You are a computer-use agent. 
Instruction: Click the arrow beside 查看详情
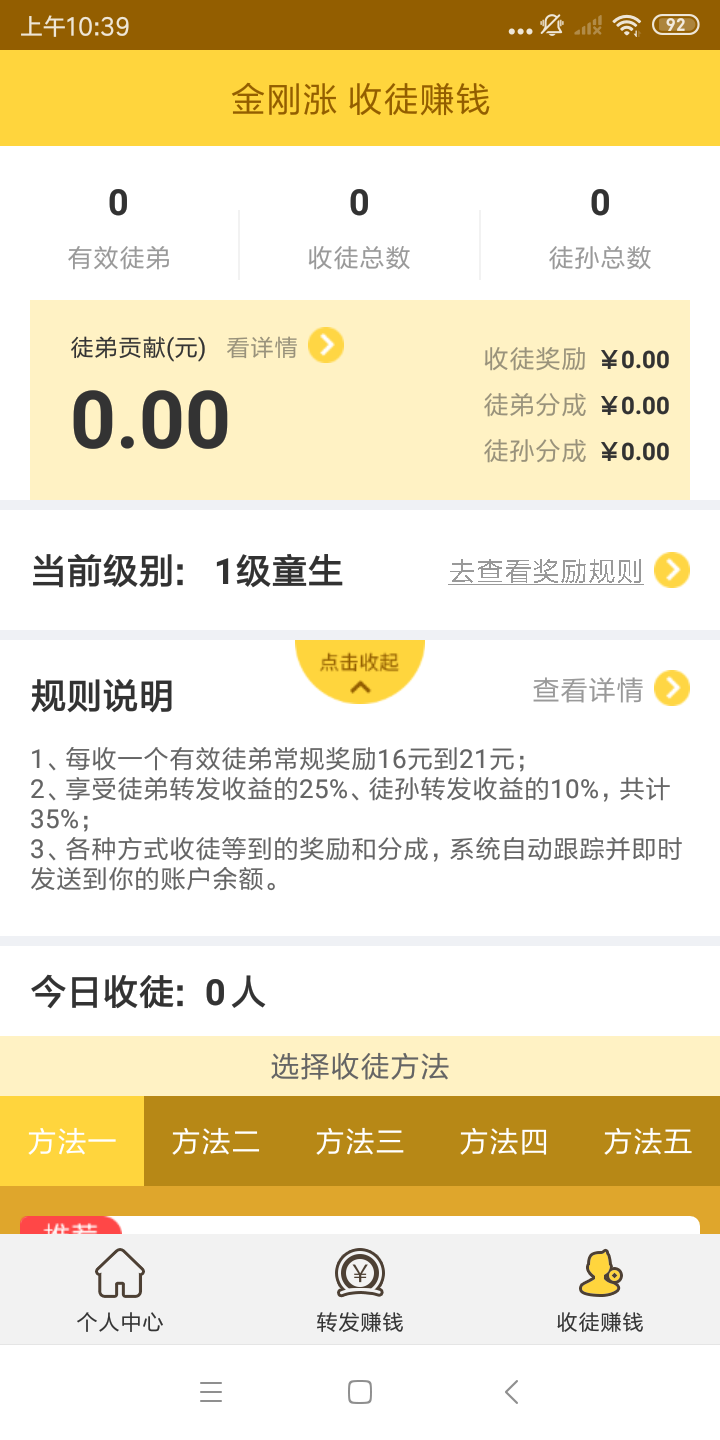pyautogui.click(x=672, y=689)
